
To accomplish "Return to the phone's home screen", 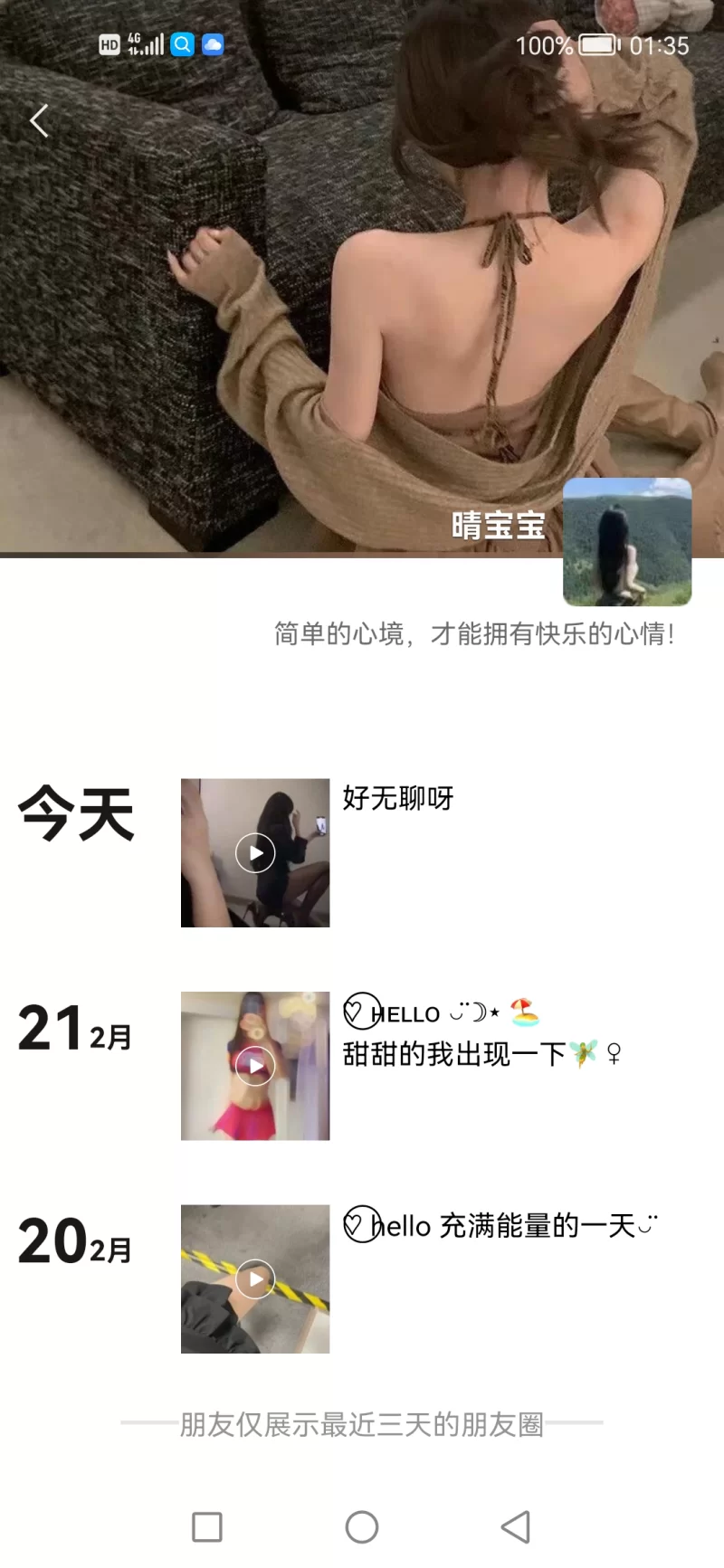I will [x=362, y=1527].
